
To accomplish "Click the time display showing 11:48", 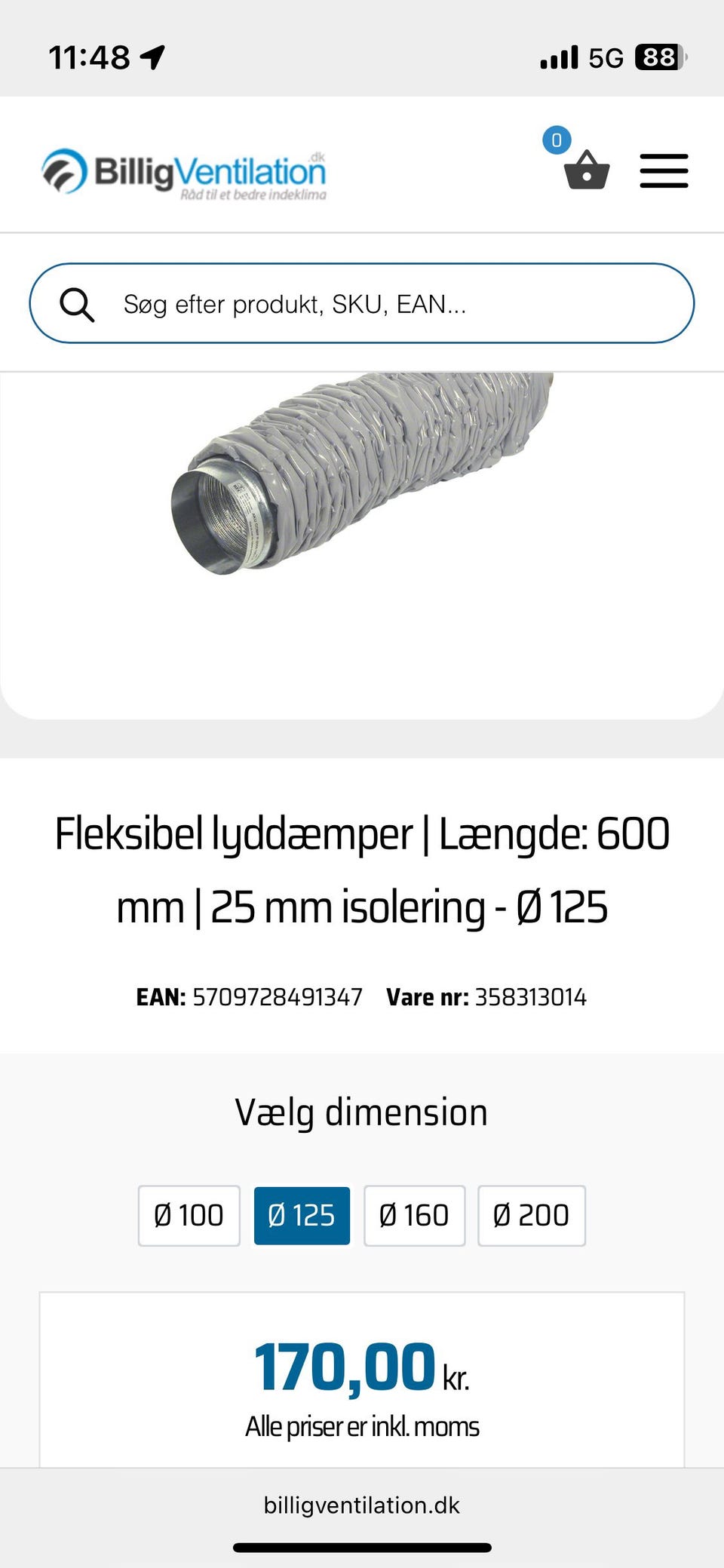I will pos(90,56).
